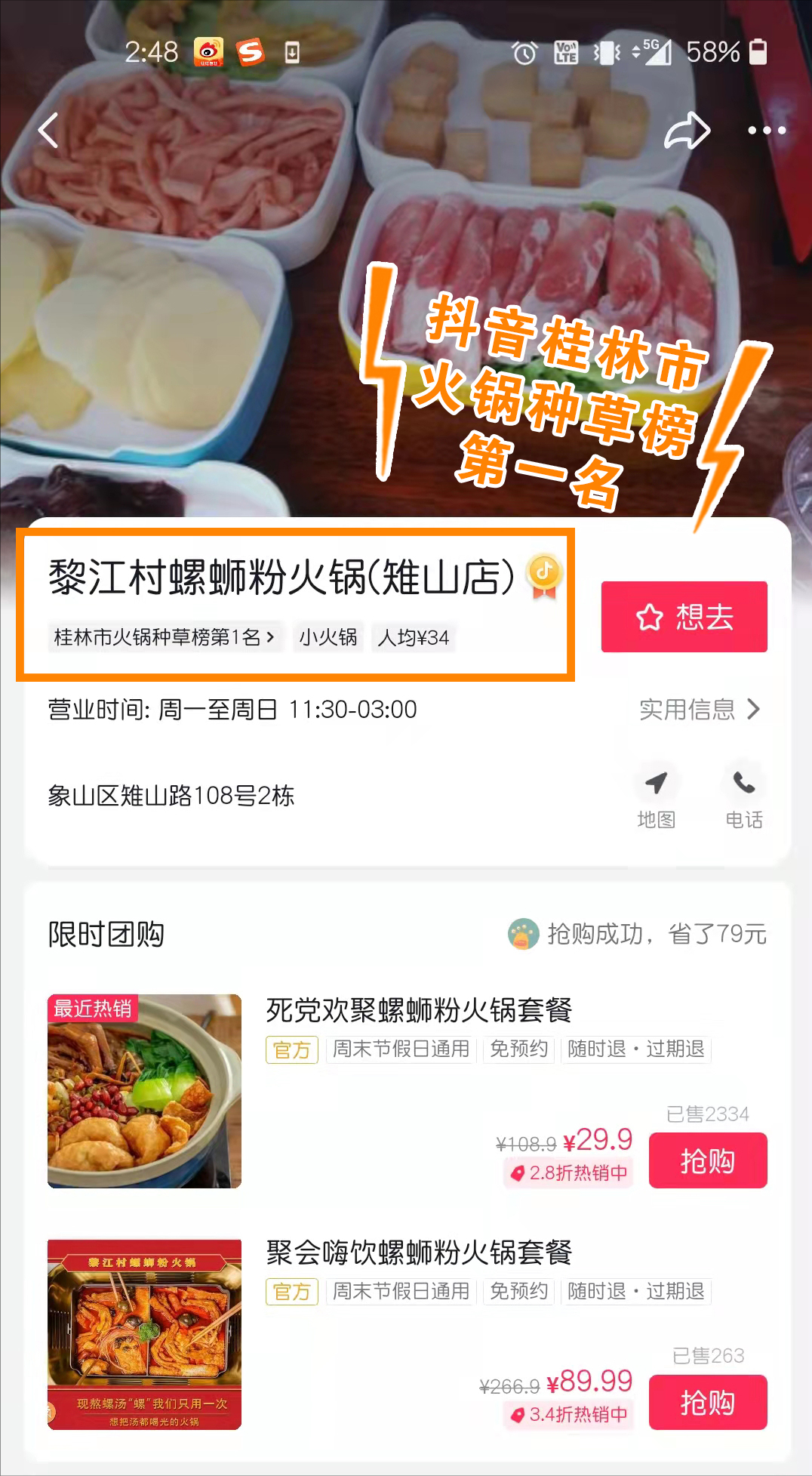Go back using the top-left arrow
Viewport: 812px width, 1476px height.
click(49, 131)
